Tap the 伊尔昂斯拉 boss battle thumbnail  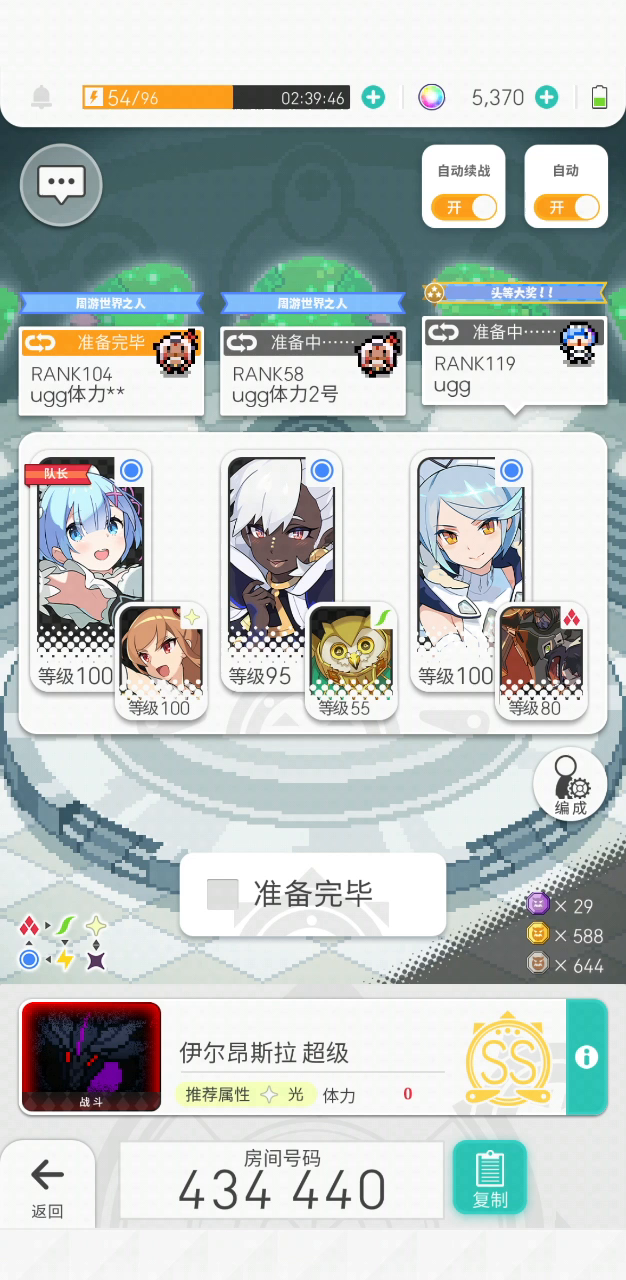tap(91, 1057)
